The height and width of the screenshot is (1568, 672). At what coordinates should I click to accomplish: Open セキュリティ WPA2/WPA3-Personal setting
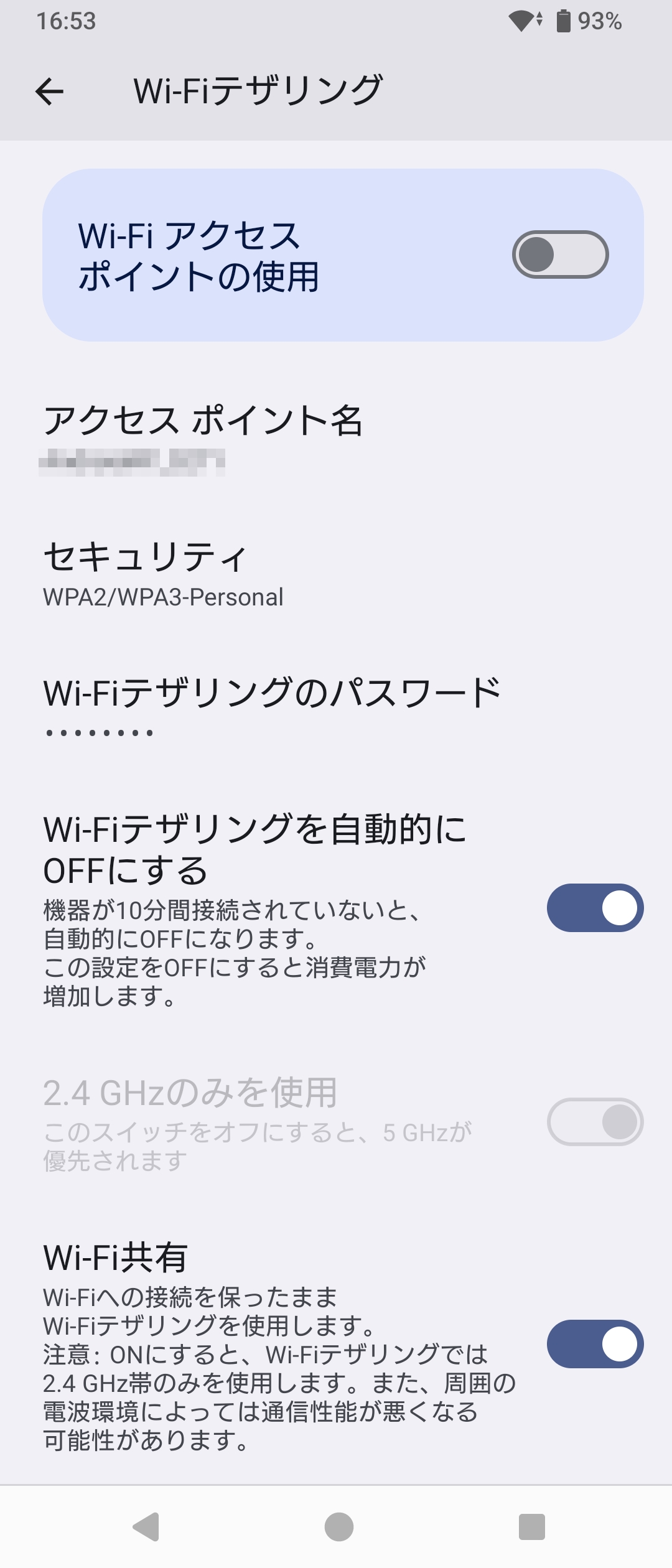point(163,574)
